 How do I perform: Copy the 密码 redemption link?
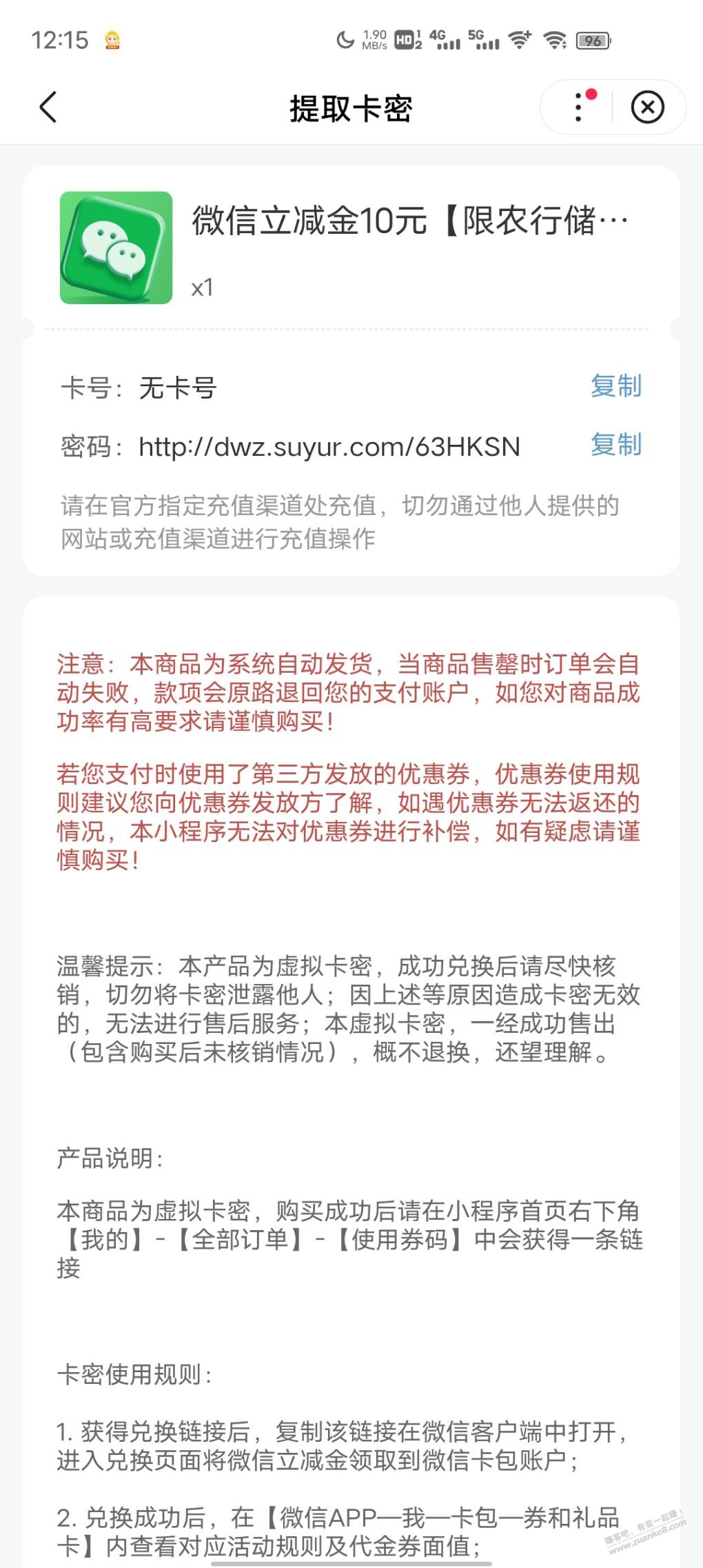click(x=615, y=445)
